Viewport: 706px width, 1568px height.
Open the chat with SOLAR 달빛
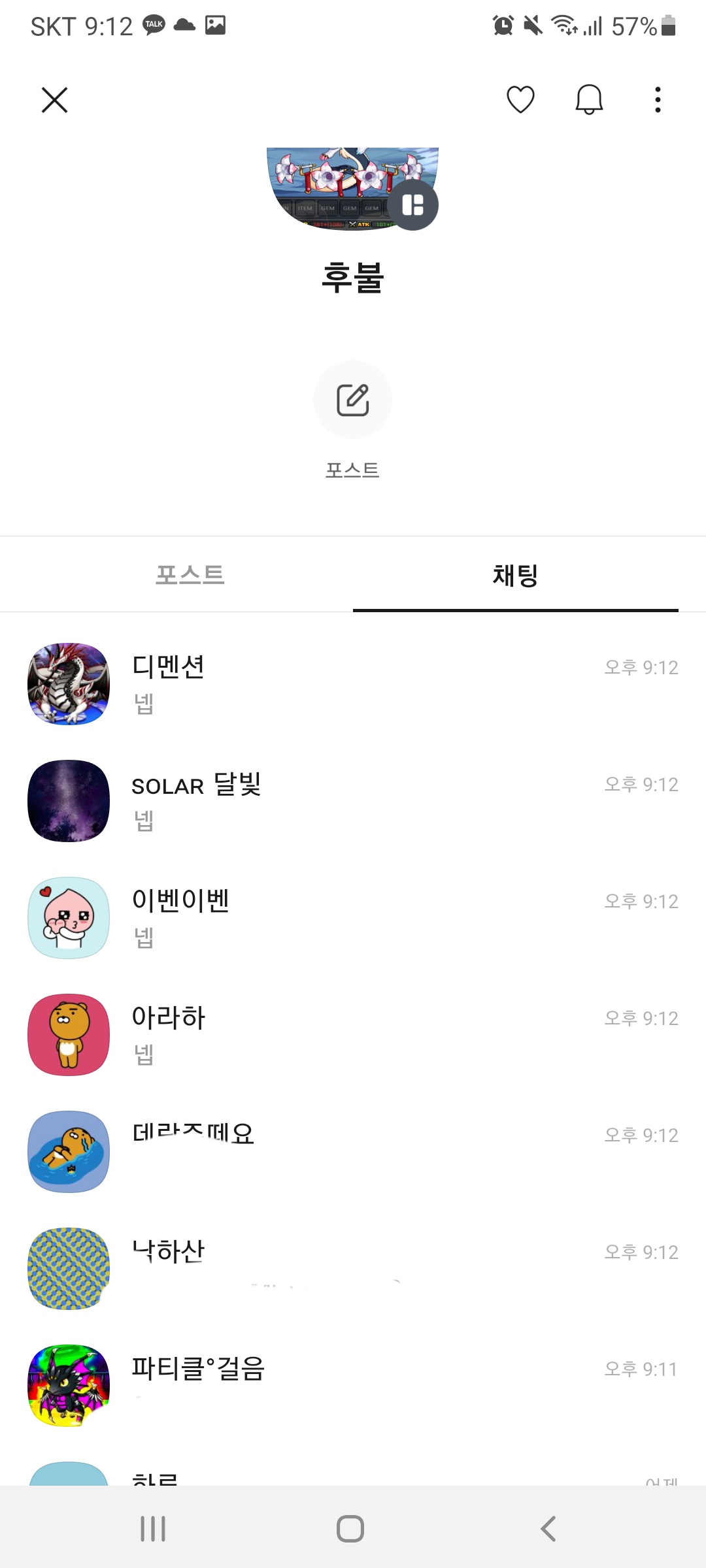tap(353, 800)
